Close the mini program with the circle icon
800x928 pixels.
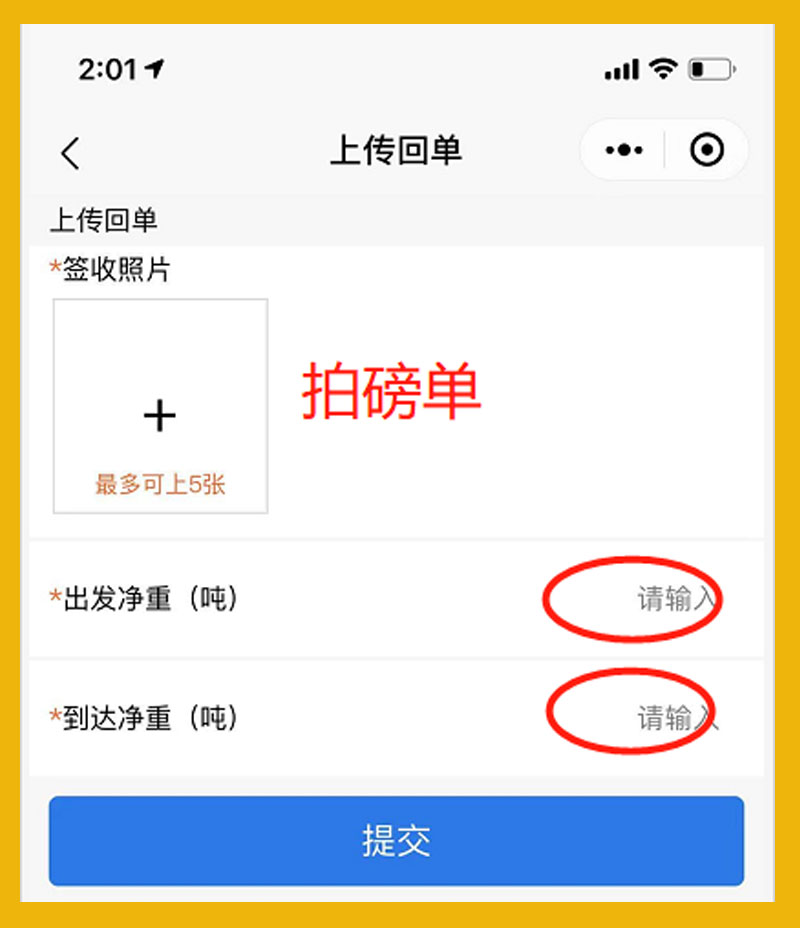coord(707,150)
